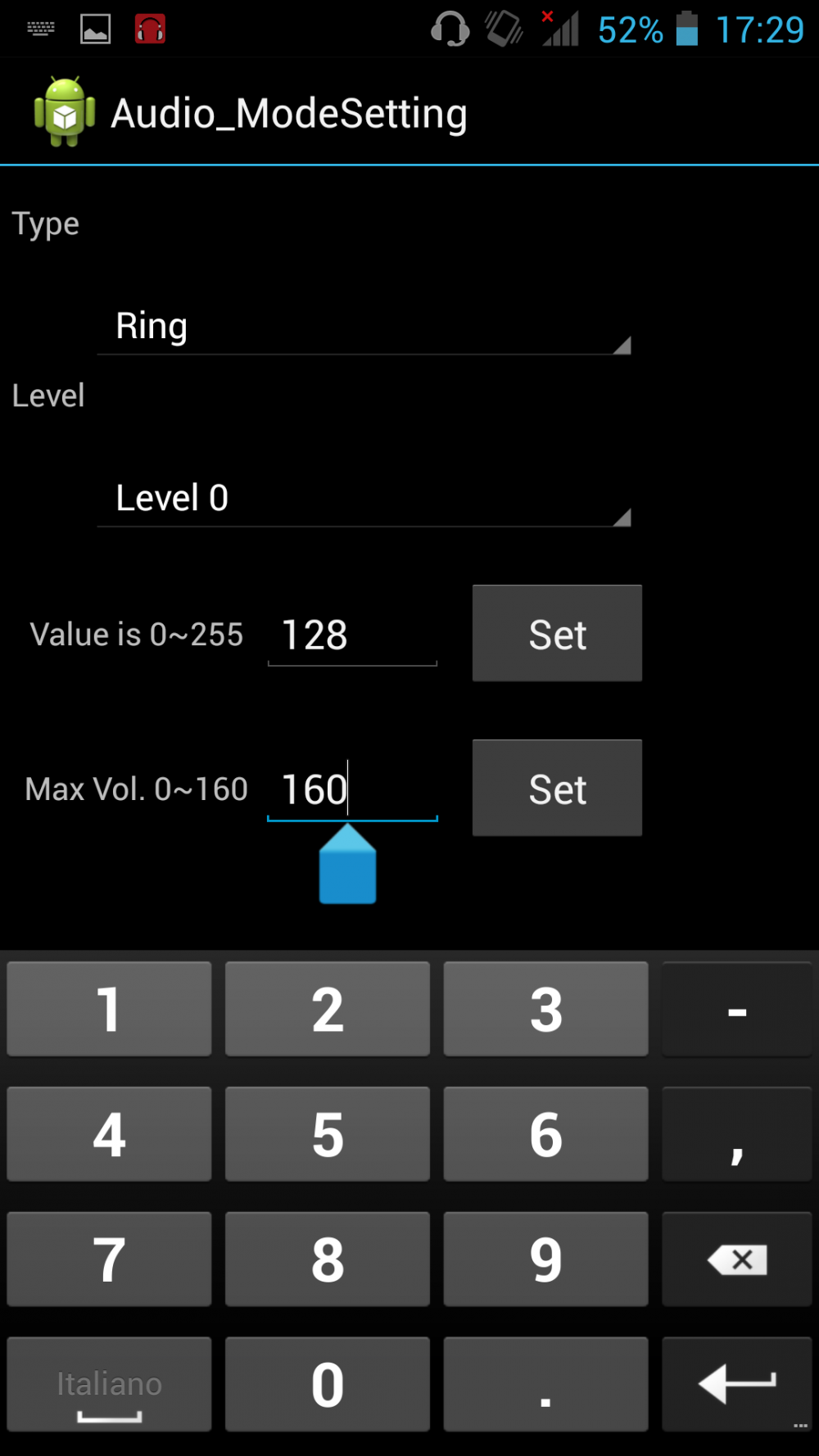The width and height of the screenshot is (819, 1456).
Task: Tap the Italiano space key
Action: (109, 1384)
